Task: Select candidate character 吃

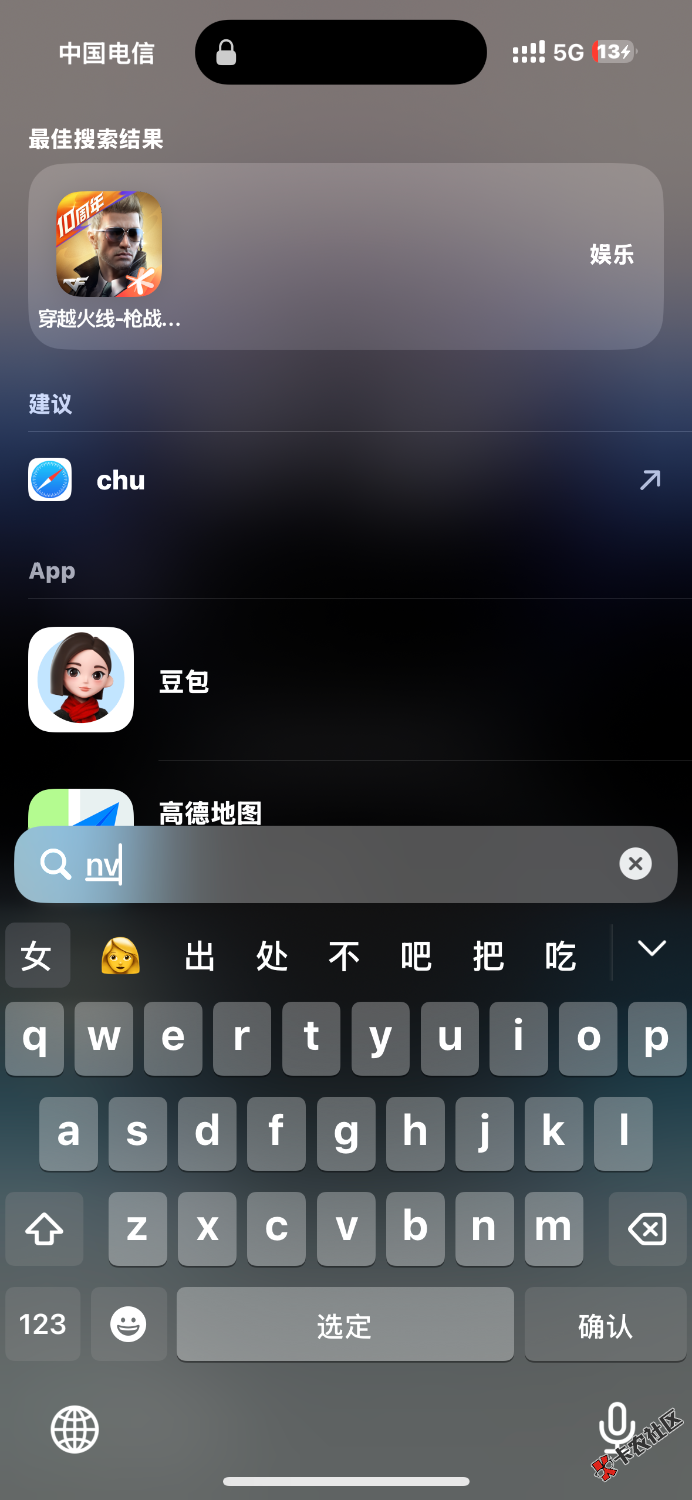Action: pos(560,956)
